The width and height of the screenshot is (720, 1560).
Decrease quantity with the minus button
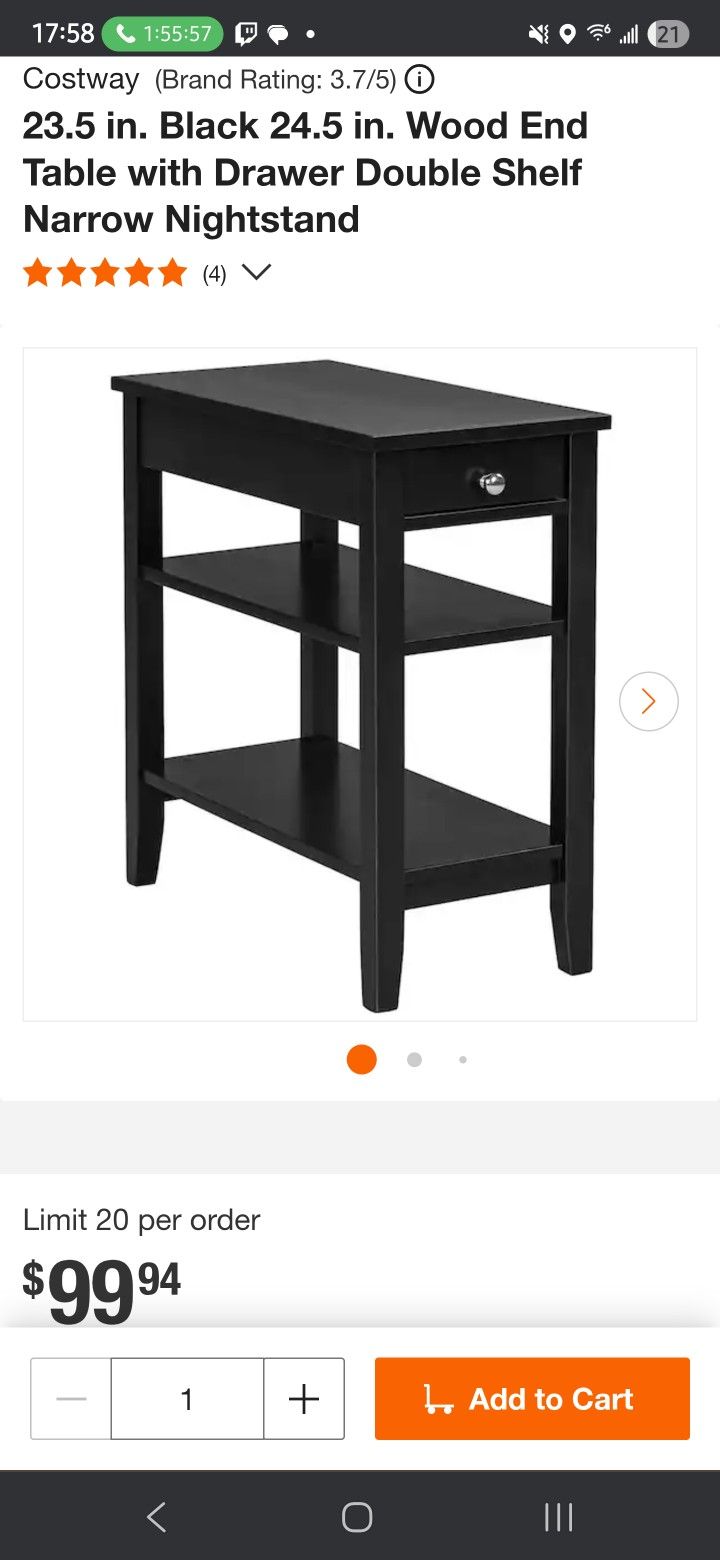coord(71,1398)
